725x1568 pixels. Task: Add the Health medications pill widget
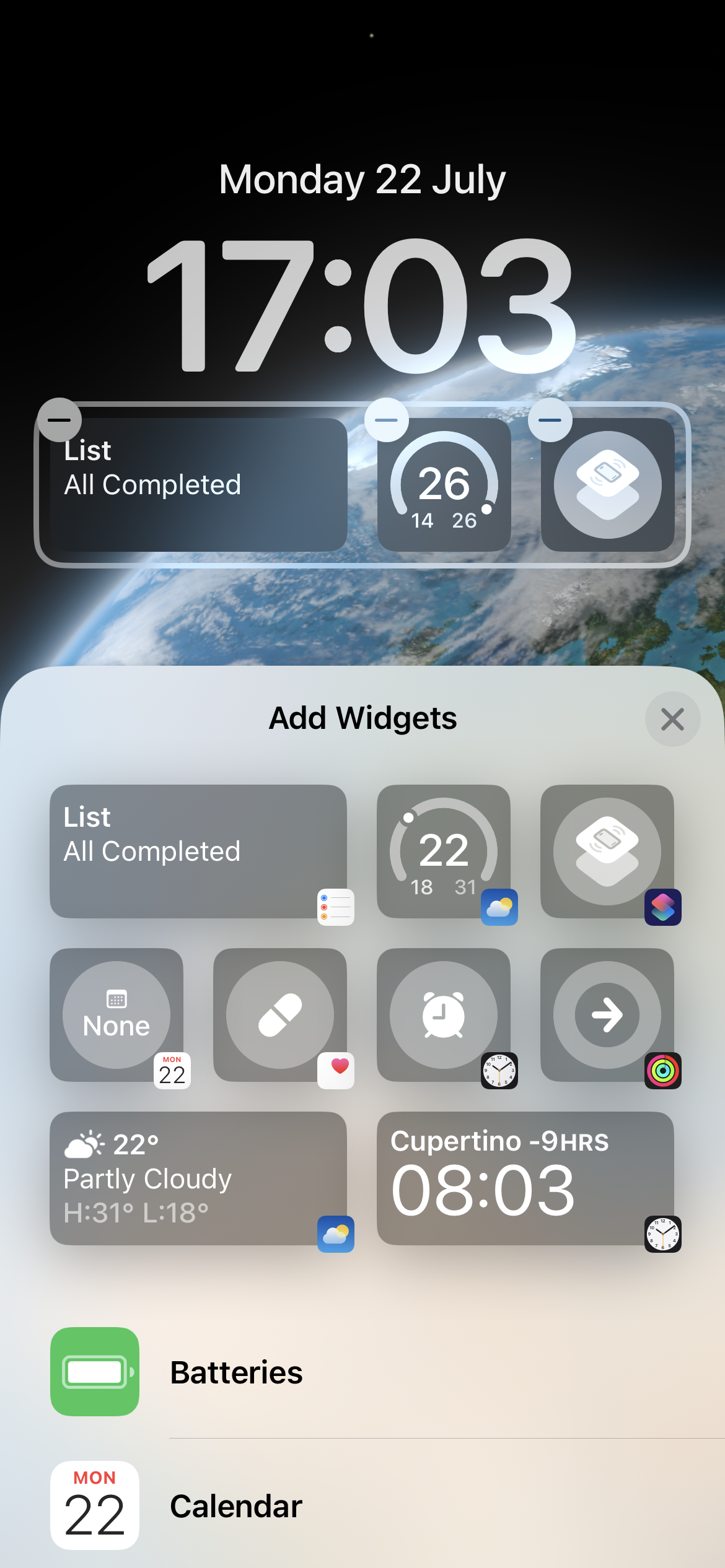pyautogui.click(x=280, y=1015)
